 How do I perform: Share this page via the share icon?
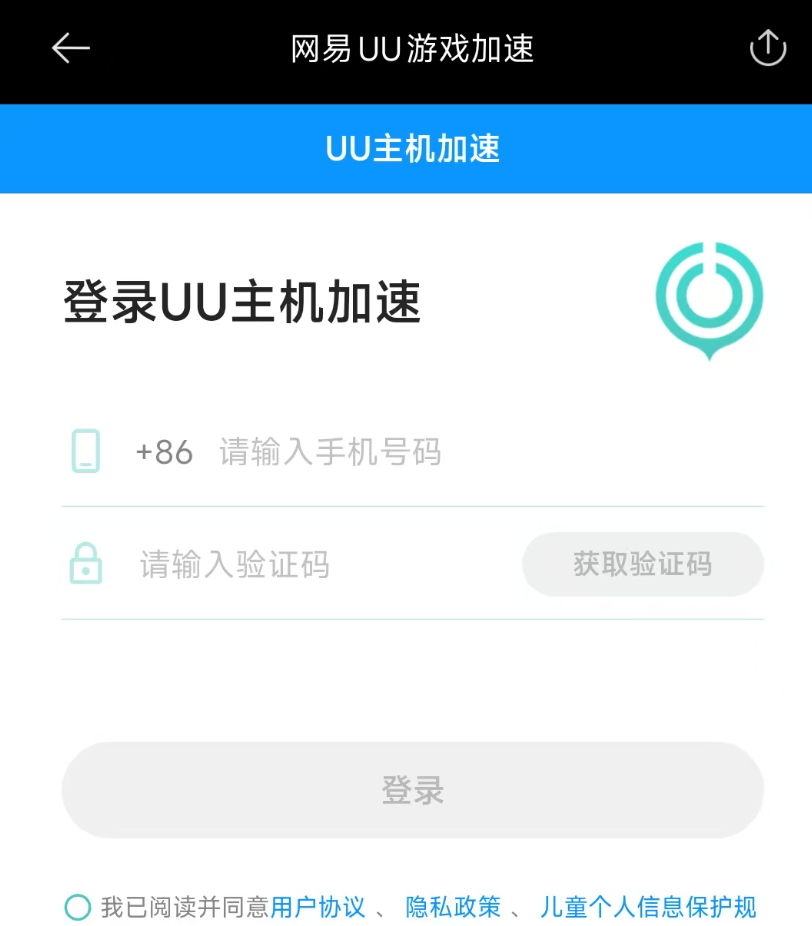(767, 48)
